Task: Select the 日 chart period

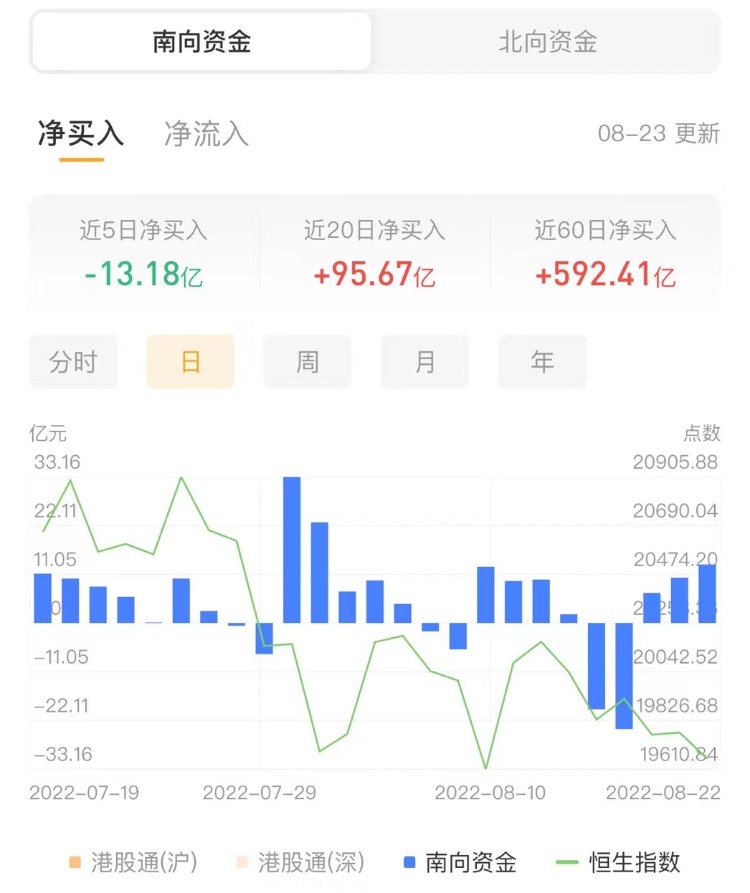Action: pos(190,362)
